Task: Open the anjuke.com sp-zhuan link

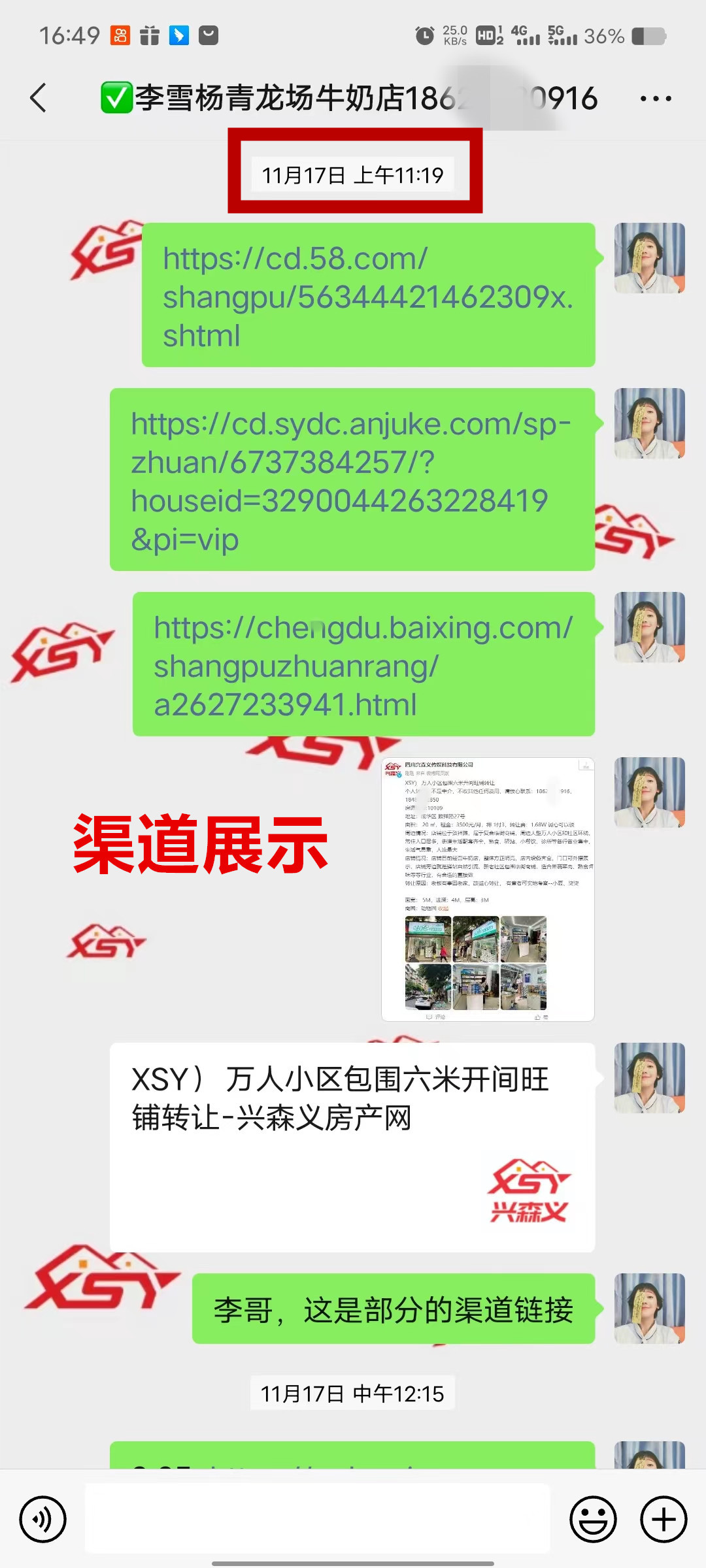Action: (x=352, y=481)
